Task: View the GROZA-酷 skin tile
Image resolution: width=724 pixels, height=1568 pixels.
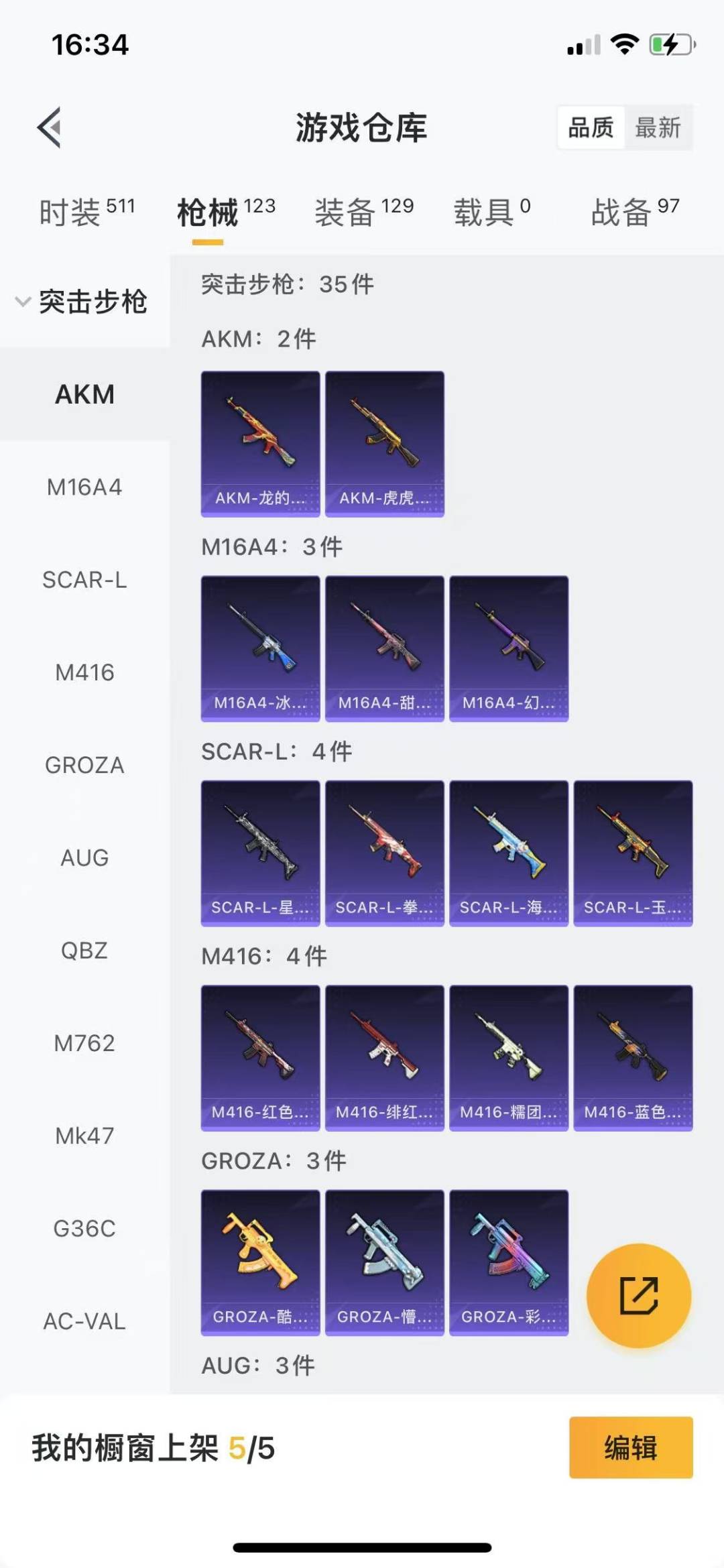Action: pos(260,1262)
